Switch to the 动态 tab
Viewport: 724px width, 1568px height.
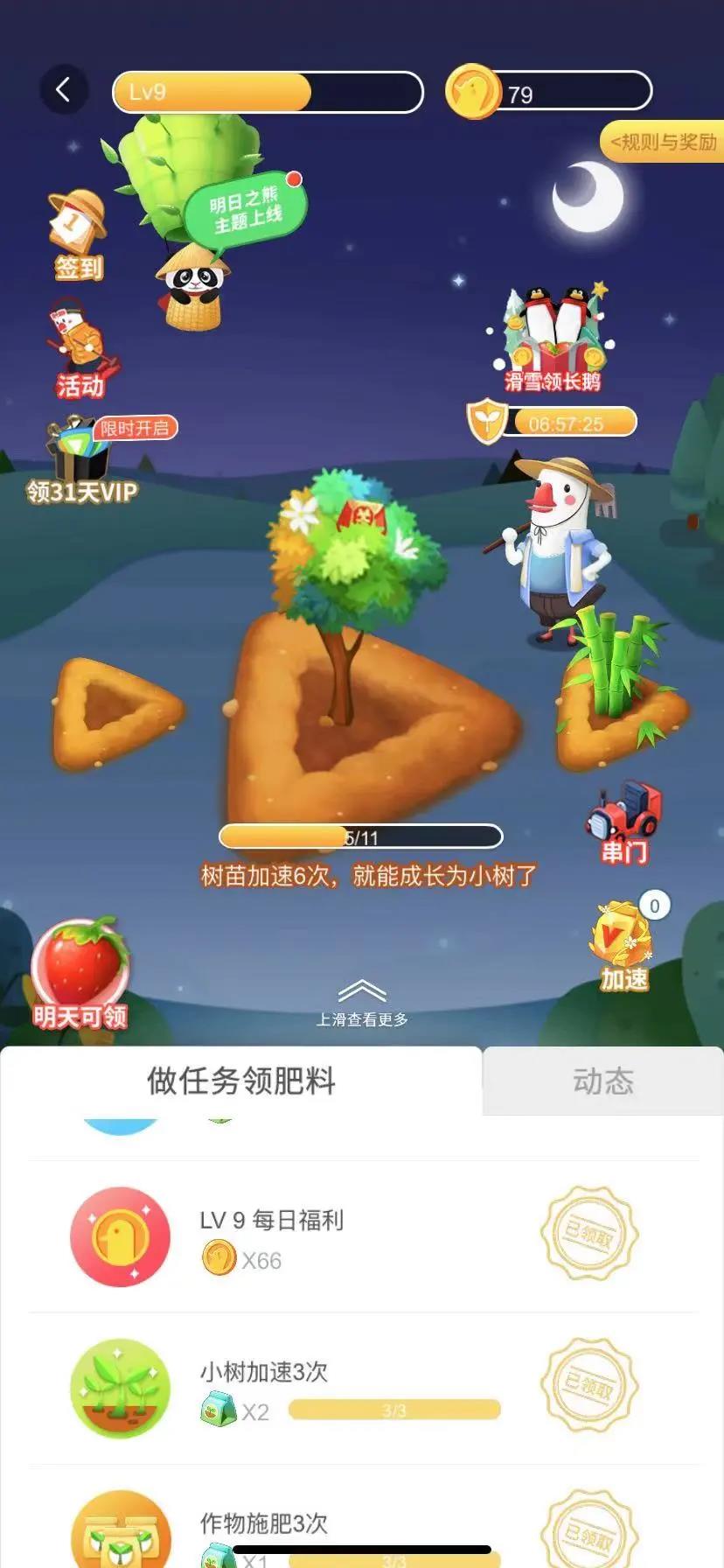(x=602, y=1081)
